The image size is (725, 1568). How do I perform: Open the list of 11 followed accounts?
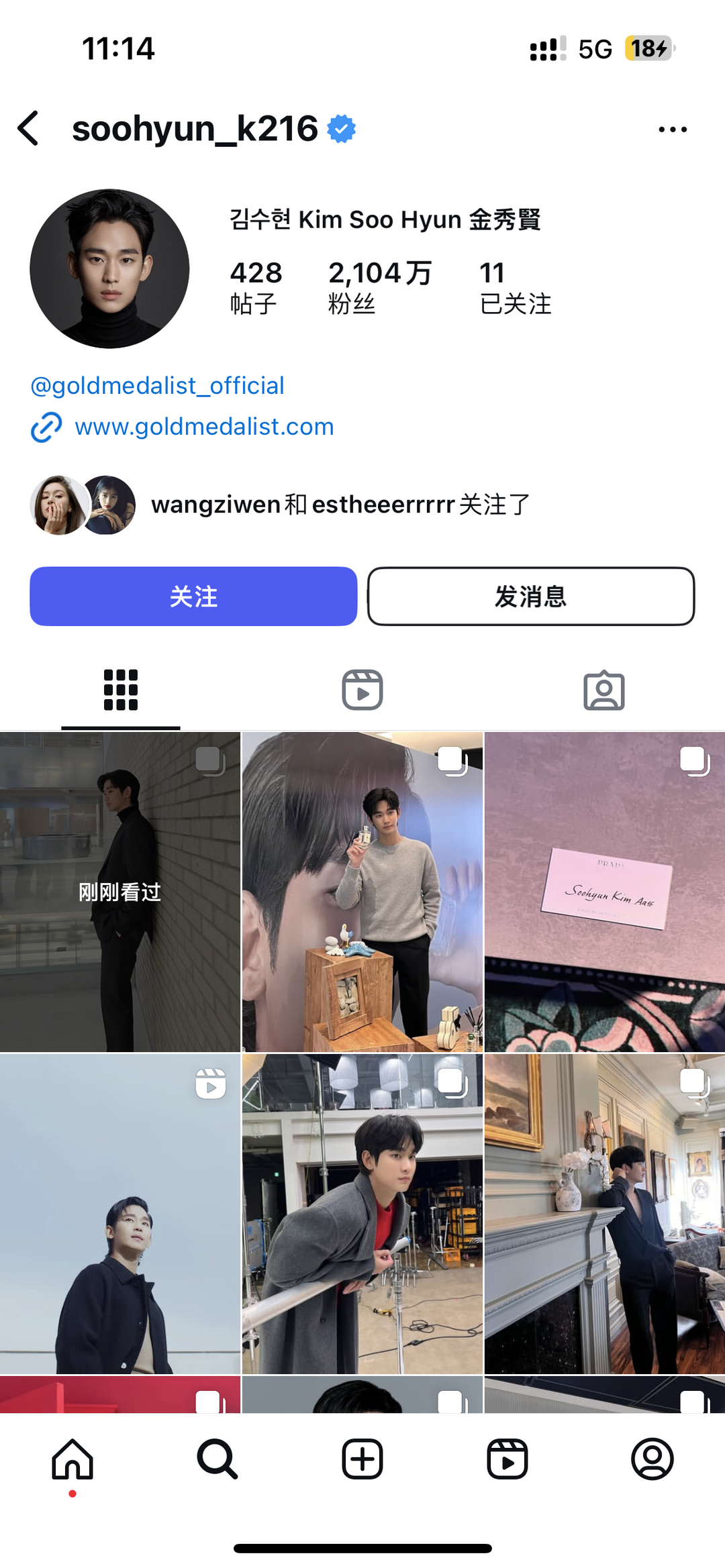click(515, 287)
